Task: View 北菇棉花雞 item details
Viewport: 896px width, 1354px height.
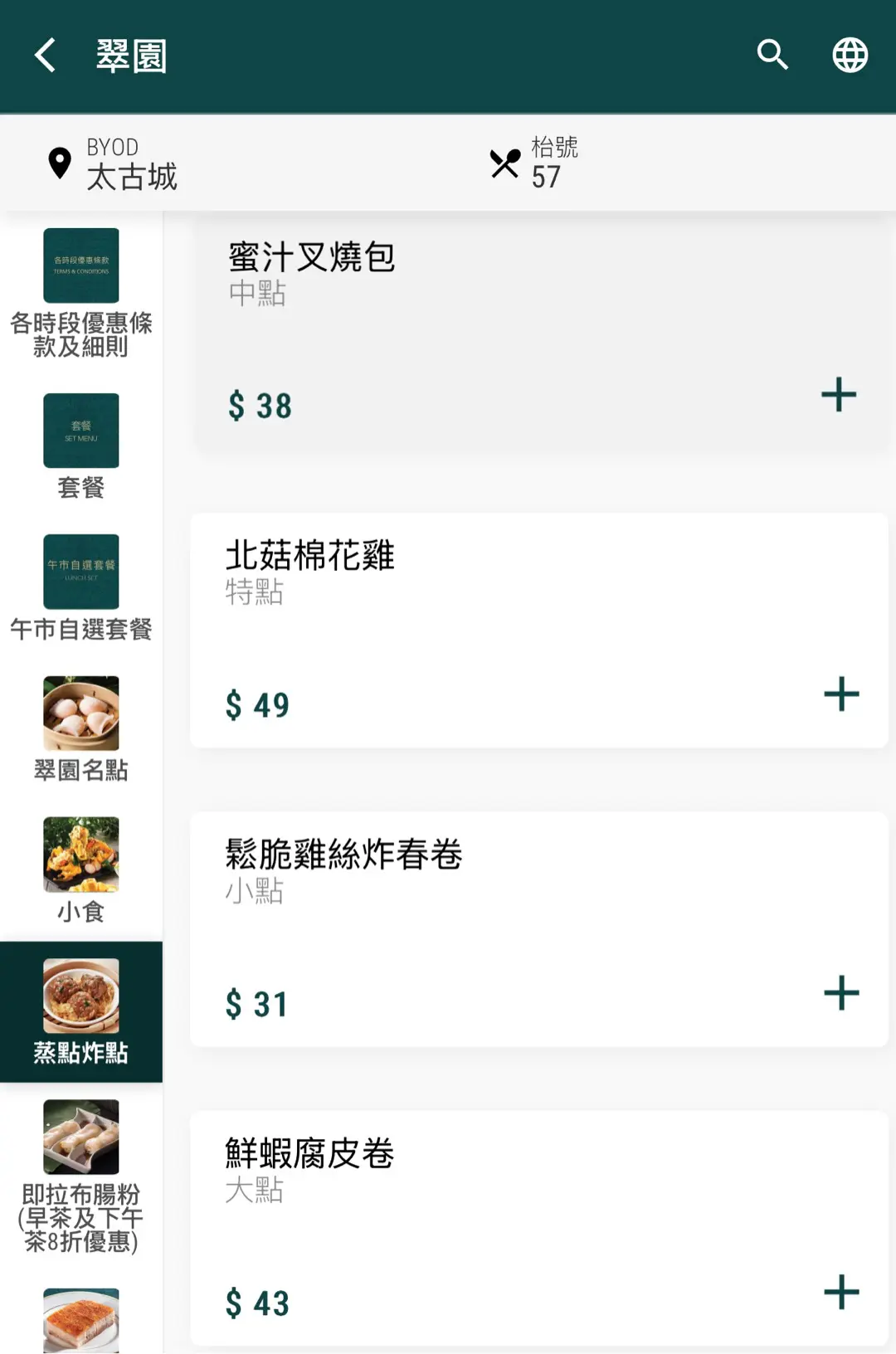Action: click(x=309, y=556)
